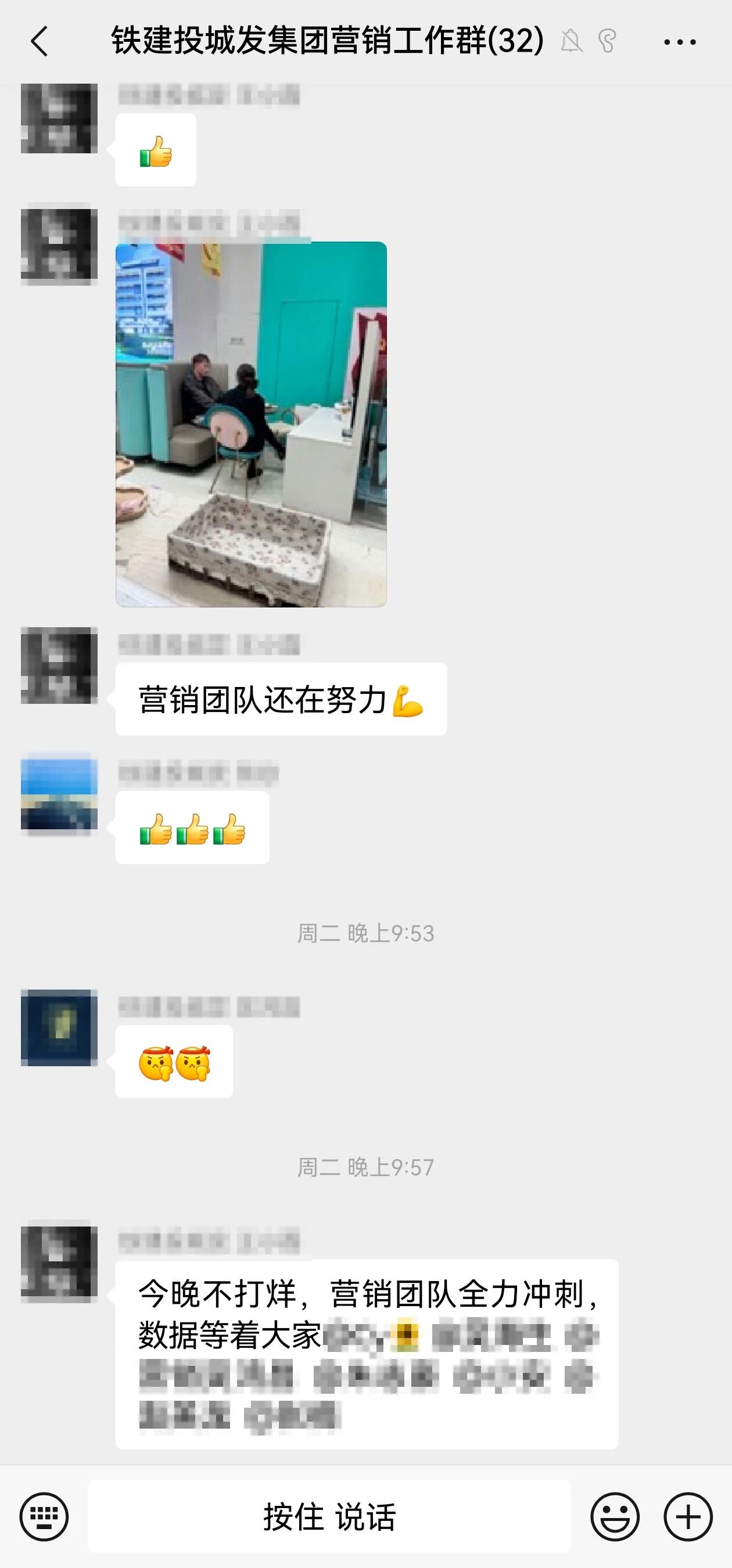
Task: Open the three-dot chat info menu
Action: tap(680, 42)
